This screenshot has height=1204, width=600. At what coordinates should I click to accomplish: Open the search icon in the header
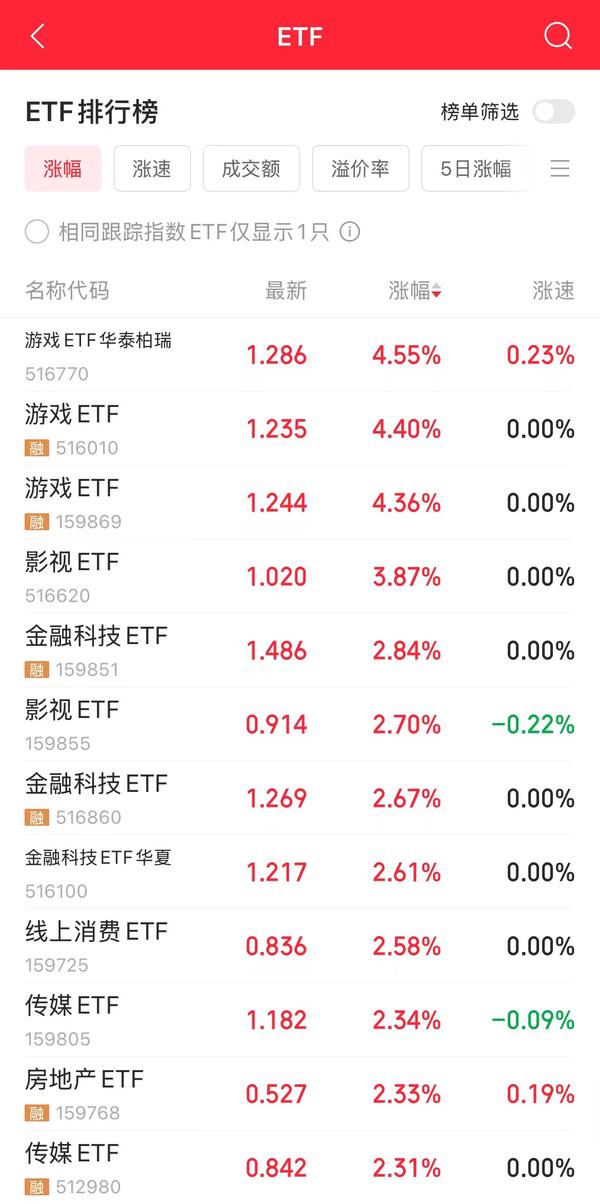click(558, 36)
